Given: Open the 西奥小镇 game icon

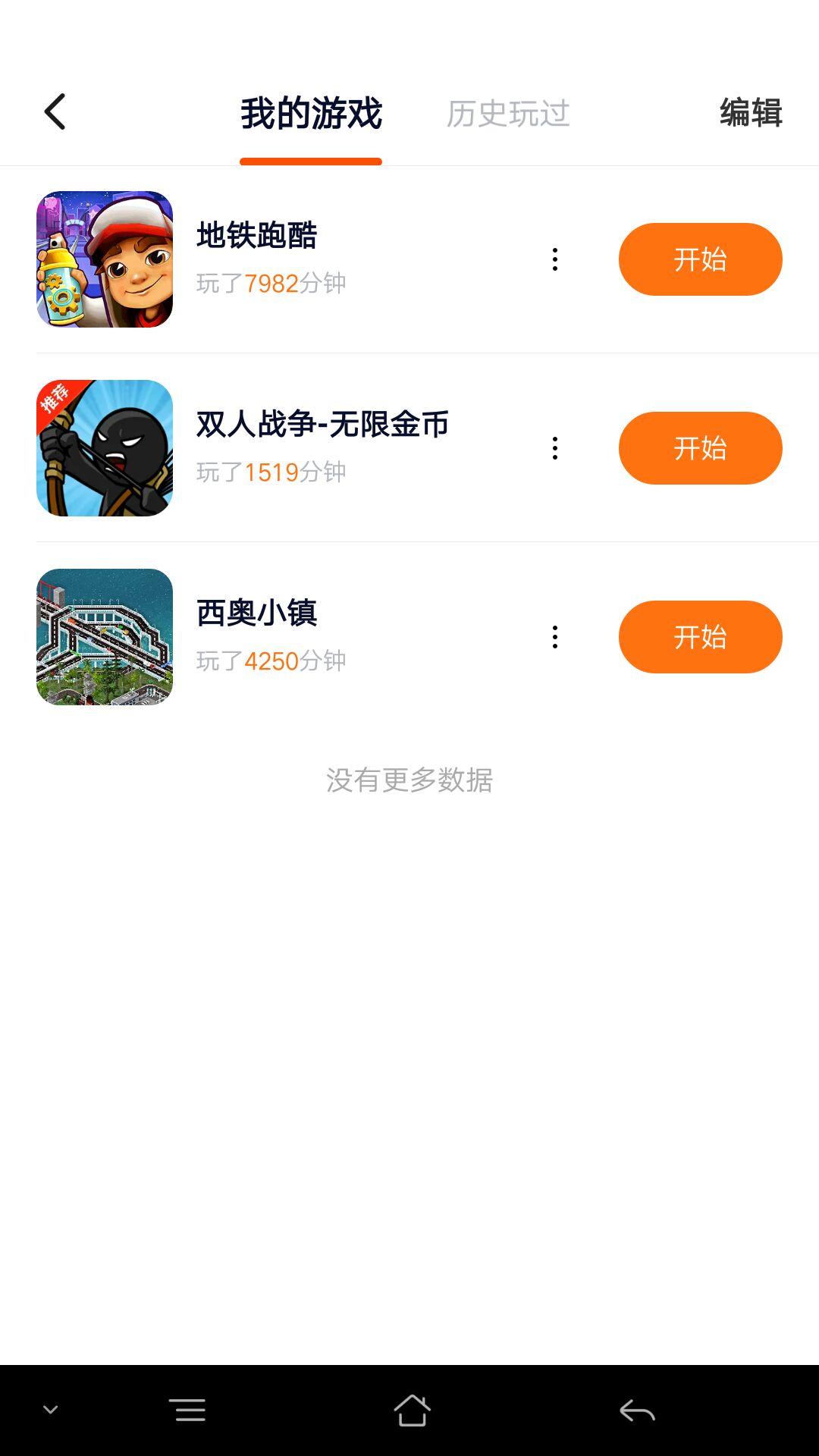Looking at the screenshot, I should click(x=105, y=637).
